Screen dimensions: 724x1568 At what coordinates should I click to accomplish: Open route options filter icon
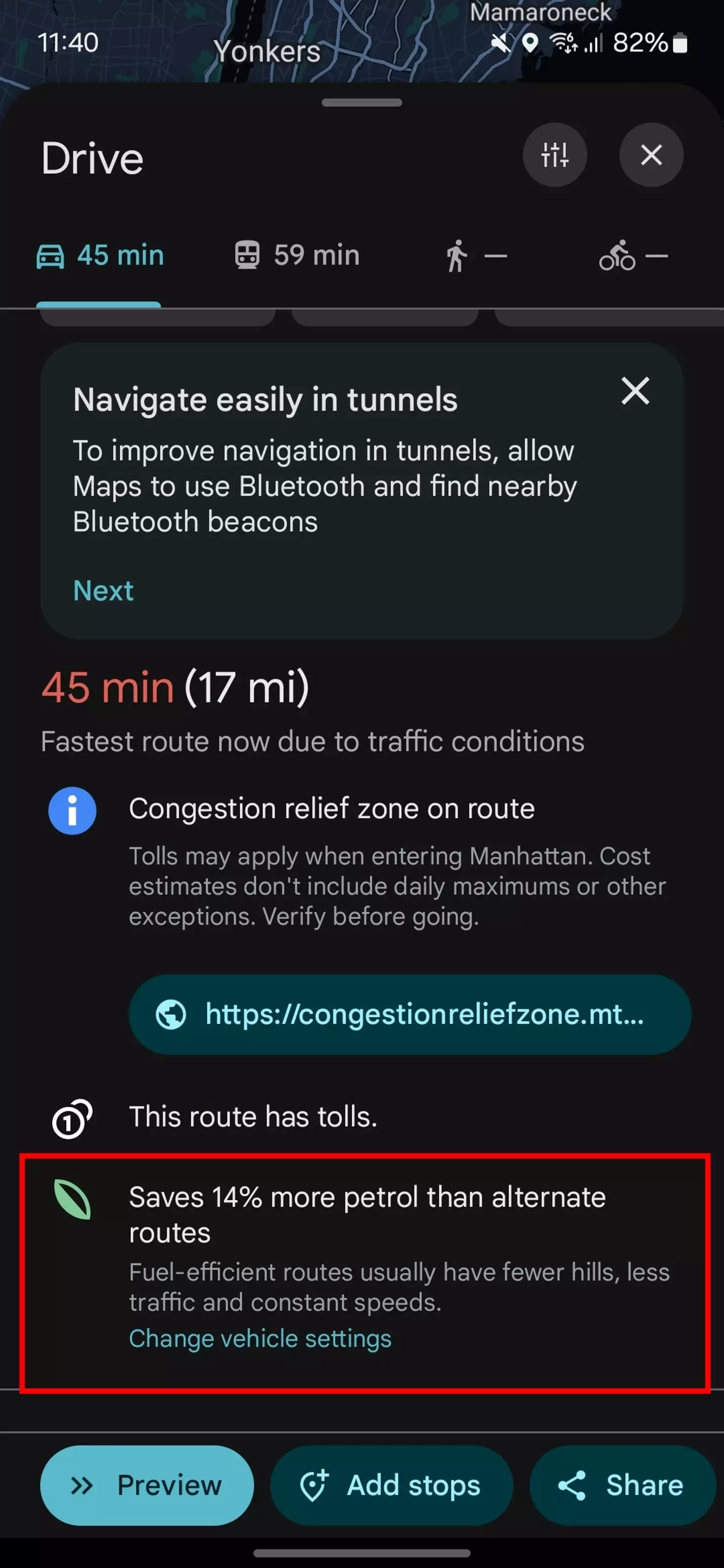coord(554,155)
